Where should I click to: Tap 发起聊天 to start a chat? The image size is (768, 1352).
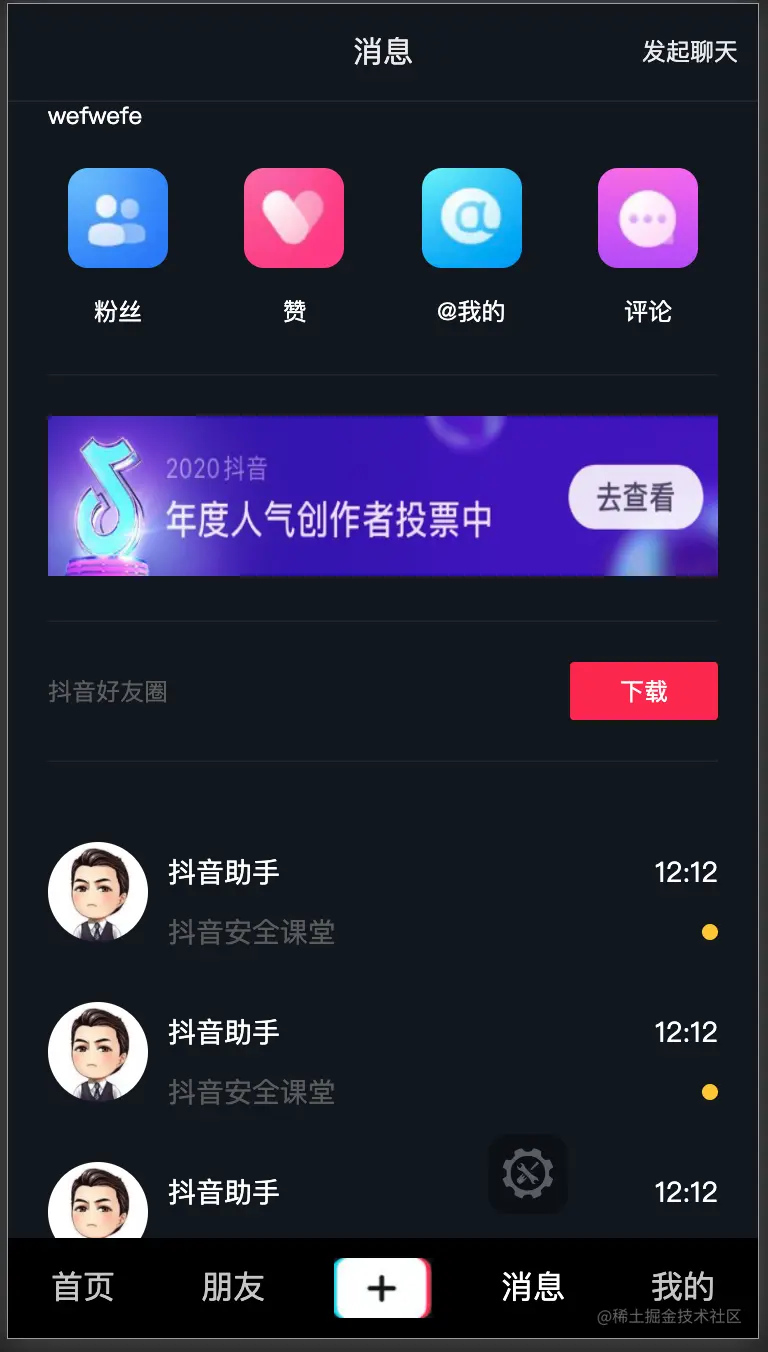689,52
